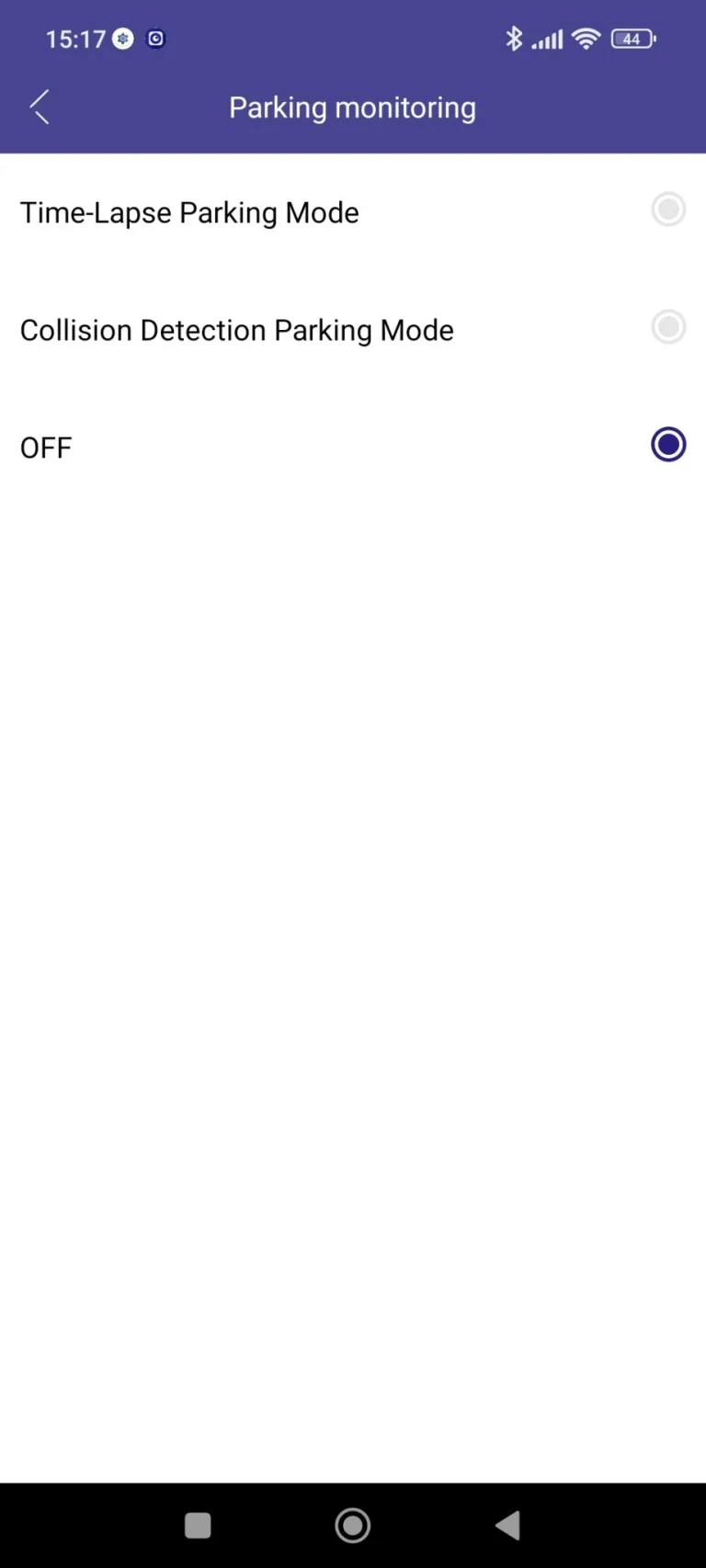The image size is (706, 1568).
Task: Choose Collision Detection Parking Mode
Action: coord(667,328)
